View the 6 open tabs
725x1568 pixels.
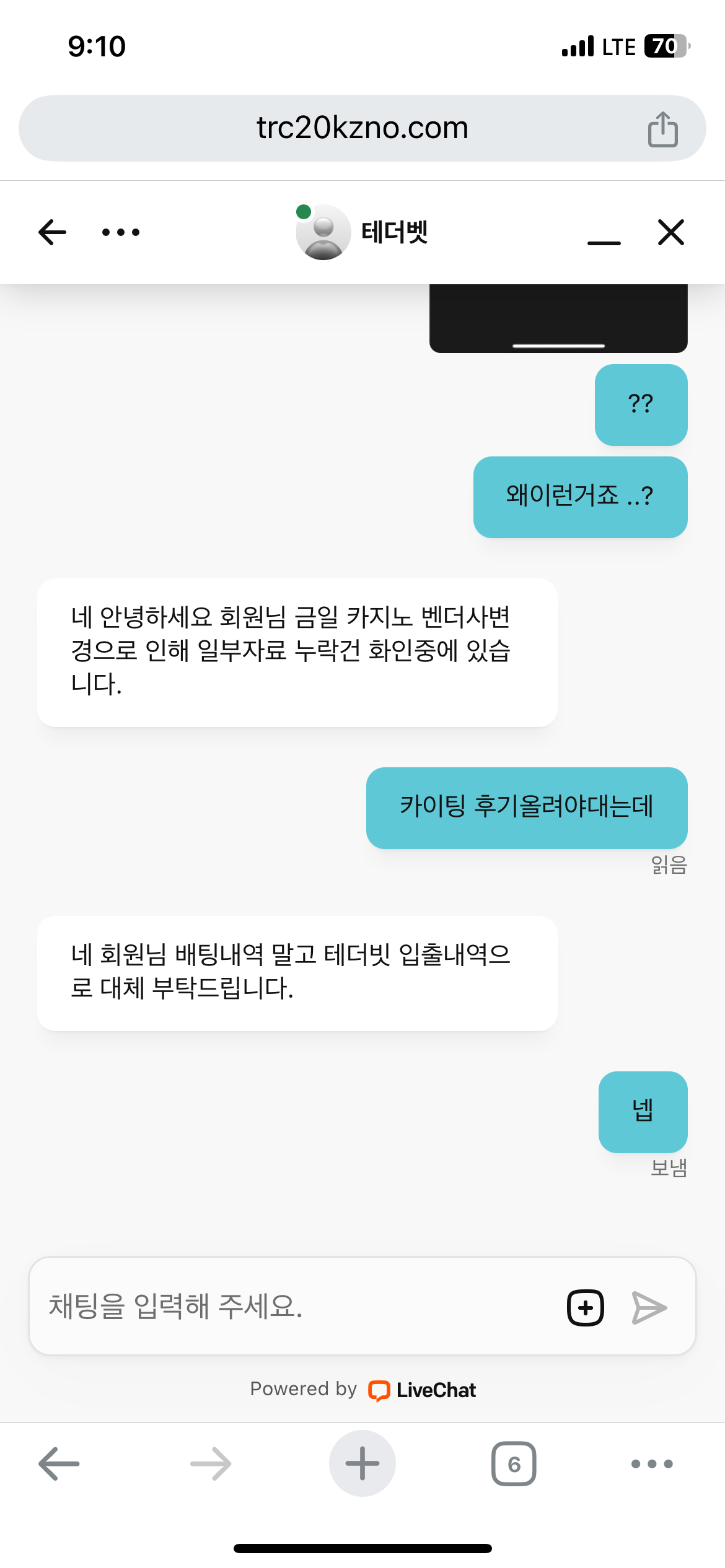(514, 1464)
